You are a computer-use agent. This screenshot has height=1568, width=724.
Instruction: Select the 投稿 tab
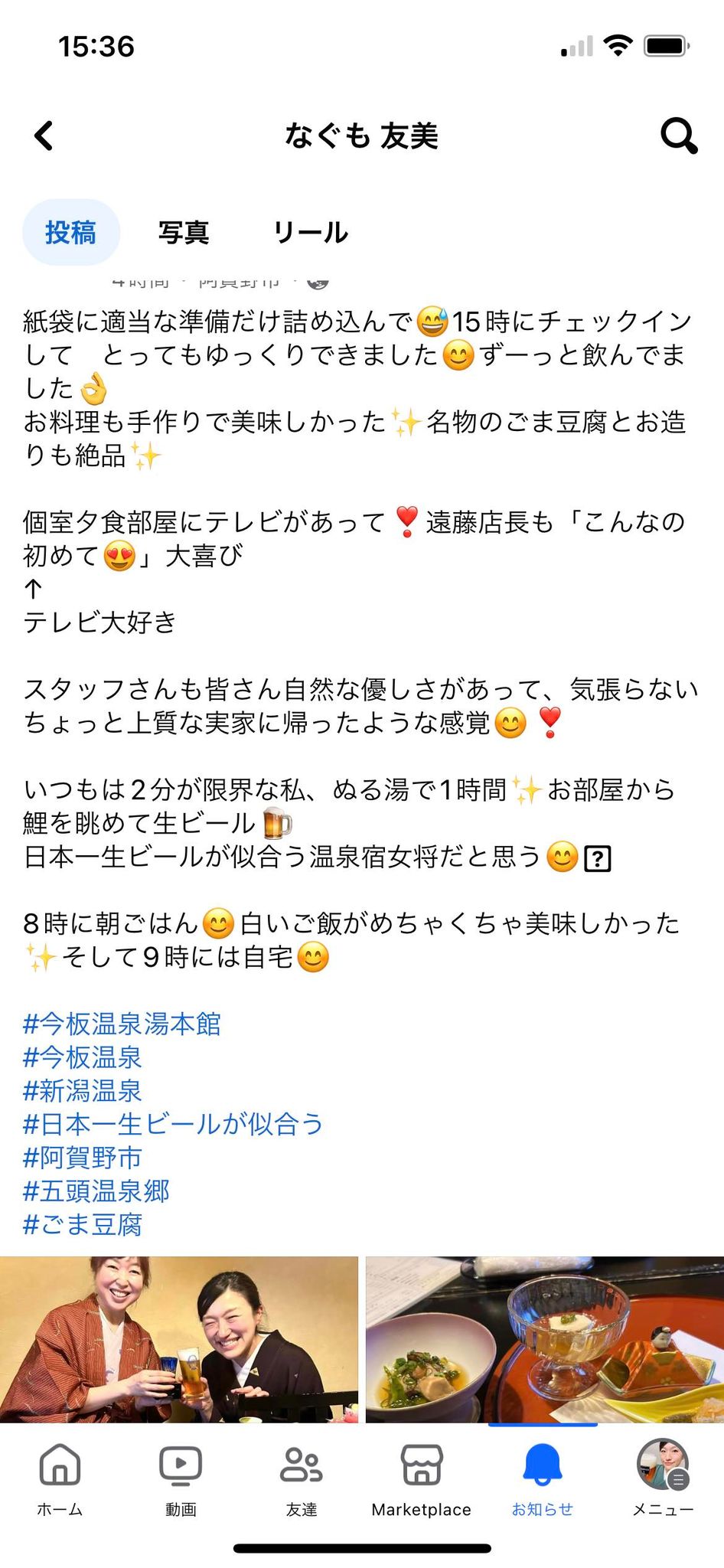[x=70, y=232]
